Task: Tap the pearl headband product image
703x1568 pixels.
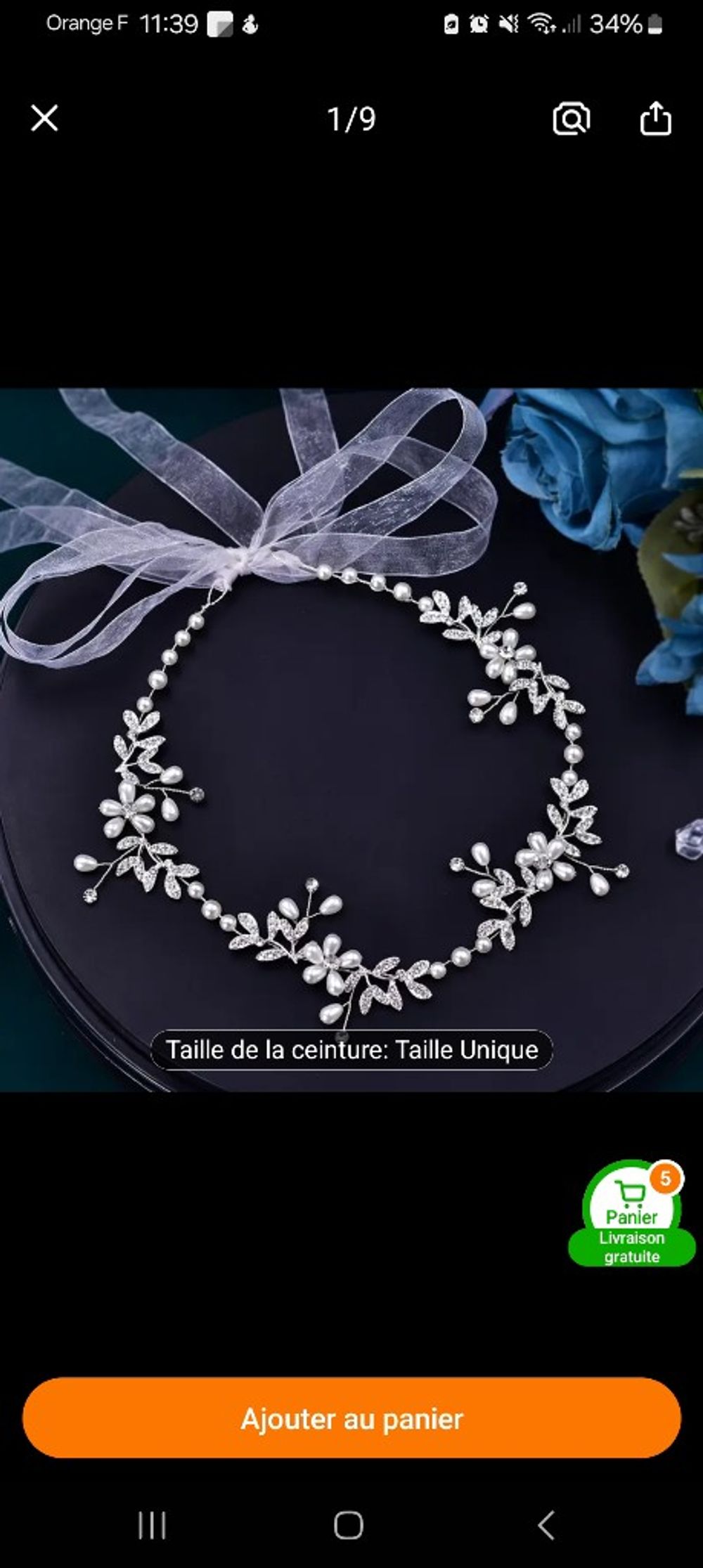Action: click(x=351, y=738)
